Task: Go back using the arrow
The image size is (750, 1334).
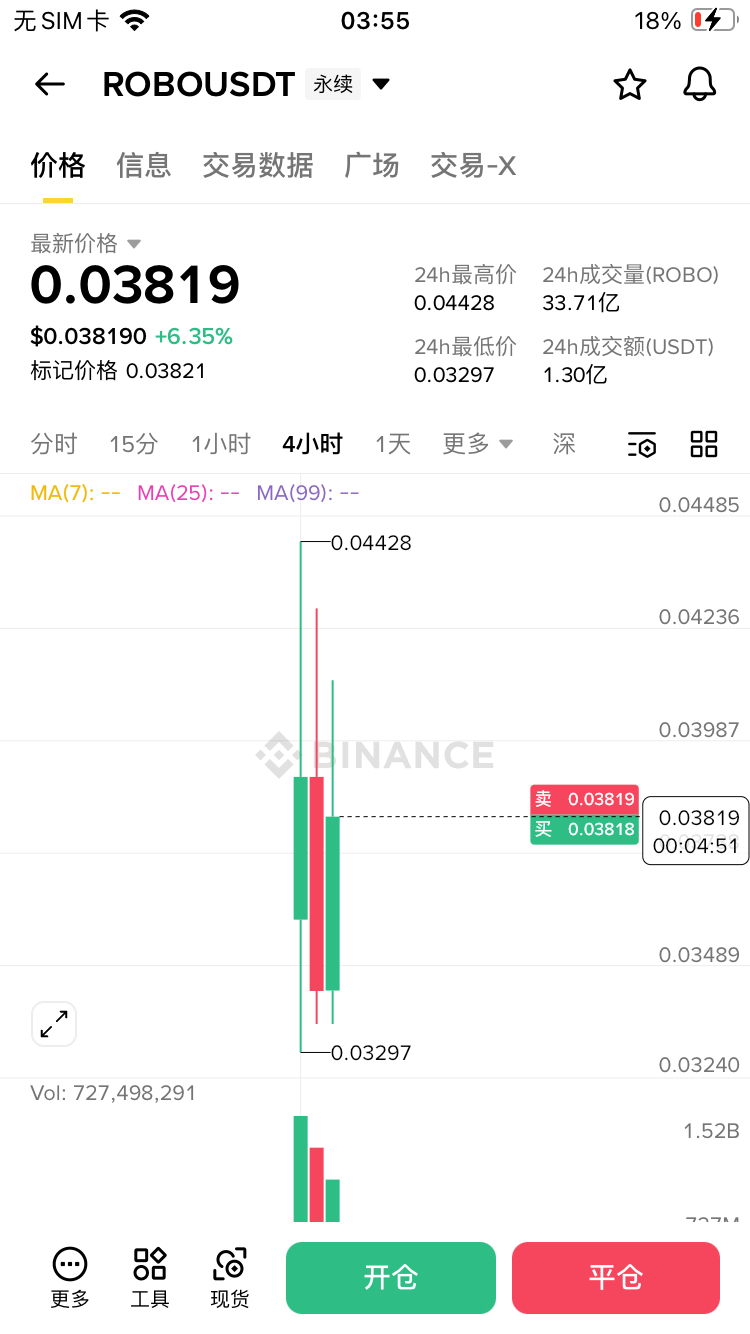Action: (50, 85)
